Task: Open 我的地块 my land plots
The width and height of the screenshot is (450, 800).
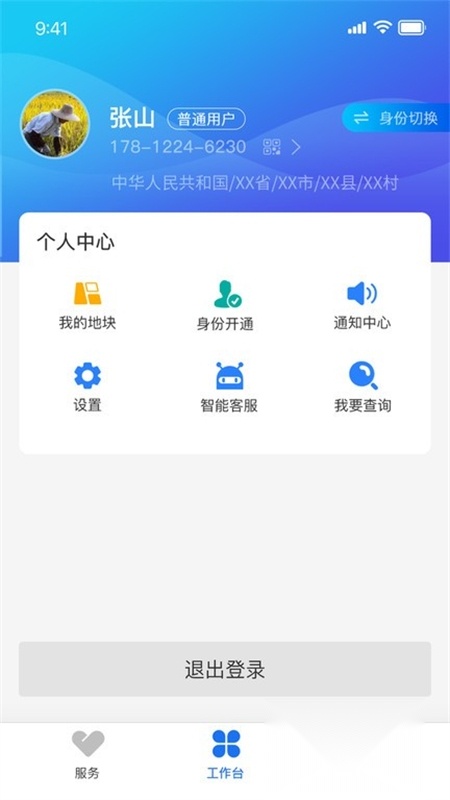Action: pyautogui.click(x=87, y=306)
